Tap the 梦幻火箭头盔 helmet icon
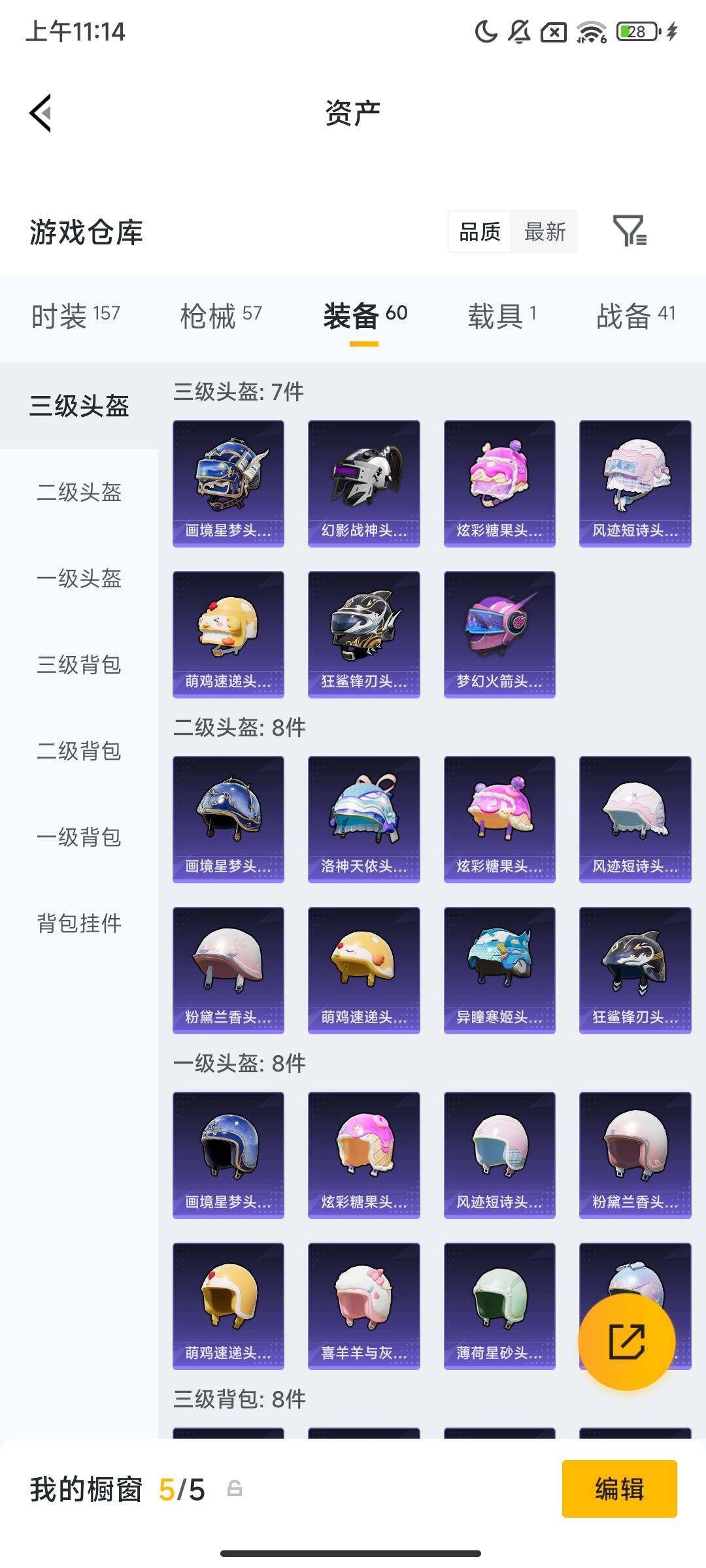706x1568 pixels. tap(499, 634)
